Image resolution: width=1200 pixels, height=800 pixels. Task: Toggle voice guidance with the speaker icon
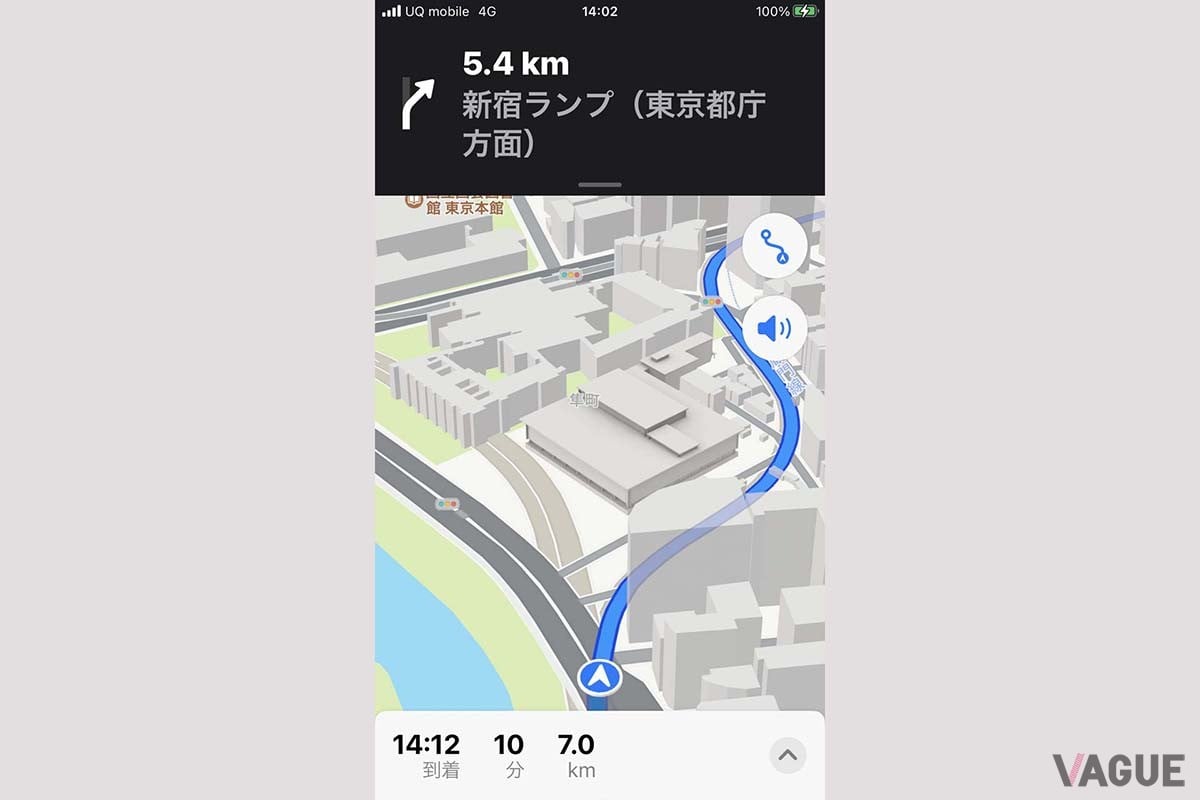(x=774, y=328)
